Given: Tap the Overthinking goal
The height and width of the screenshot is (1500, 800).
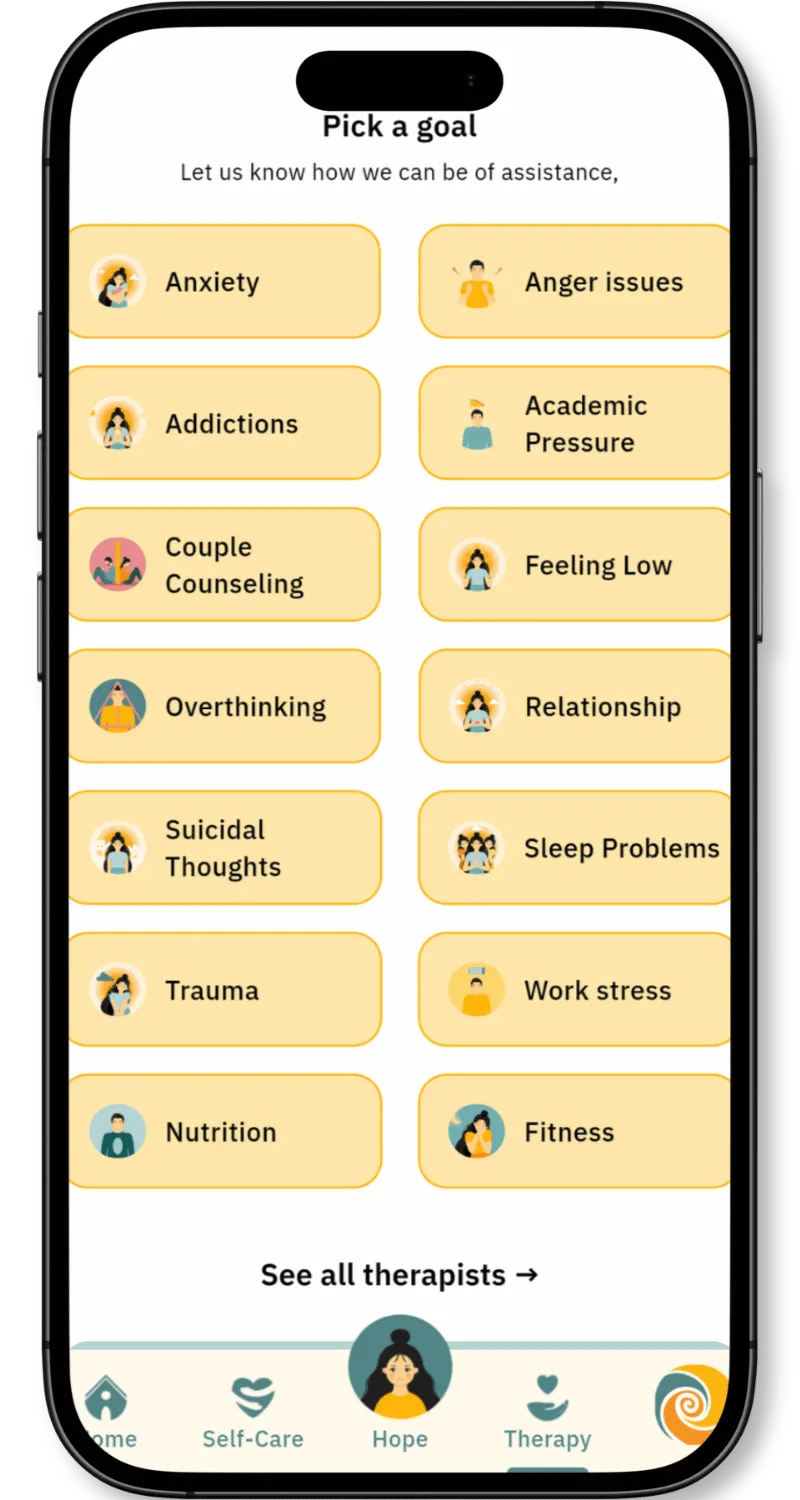Looking at the screenshot, I should coord(225,706).
